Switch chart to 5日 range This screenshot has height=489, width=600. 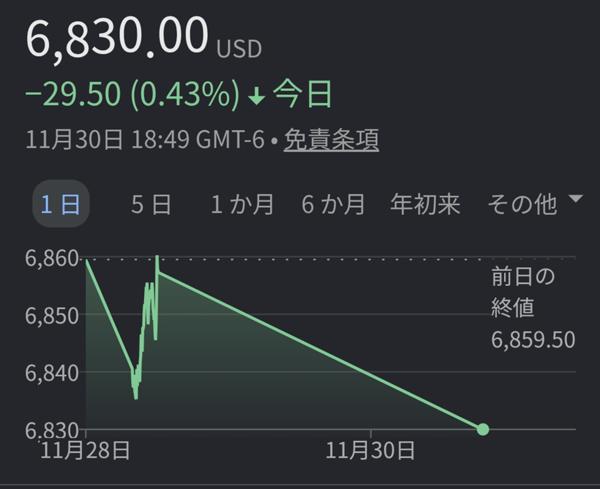(x=151, y=205)
